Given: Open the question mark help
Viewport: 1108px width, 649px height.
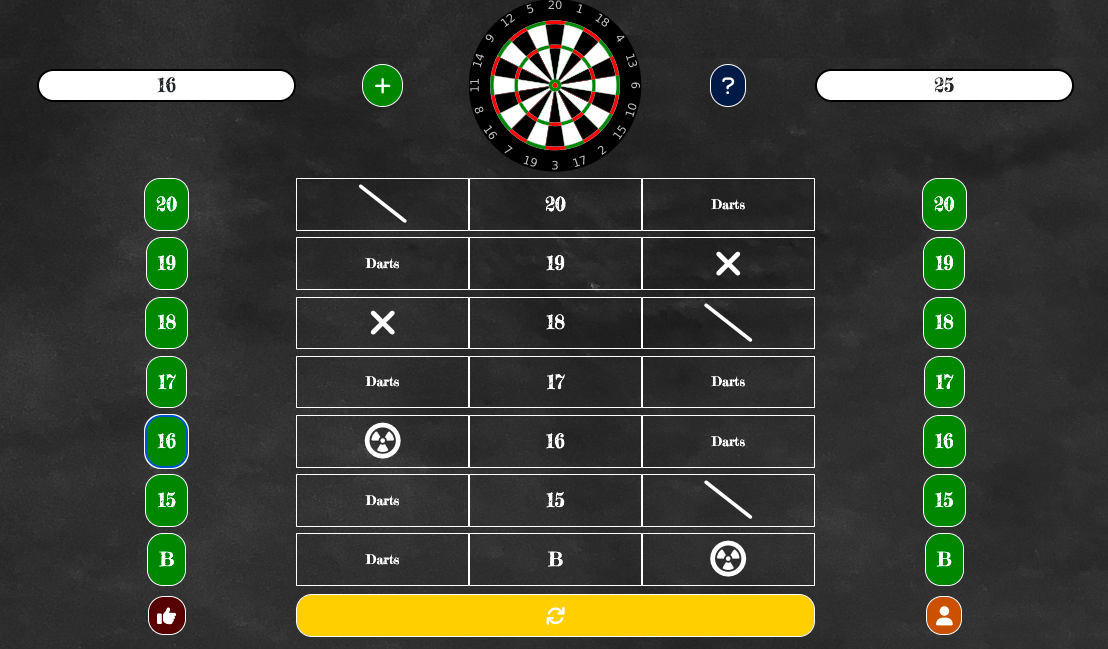Looking at the screenshot, I should pos(728,86).
